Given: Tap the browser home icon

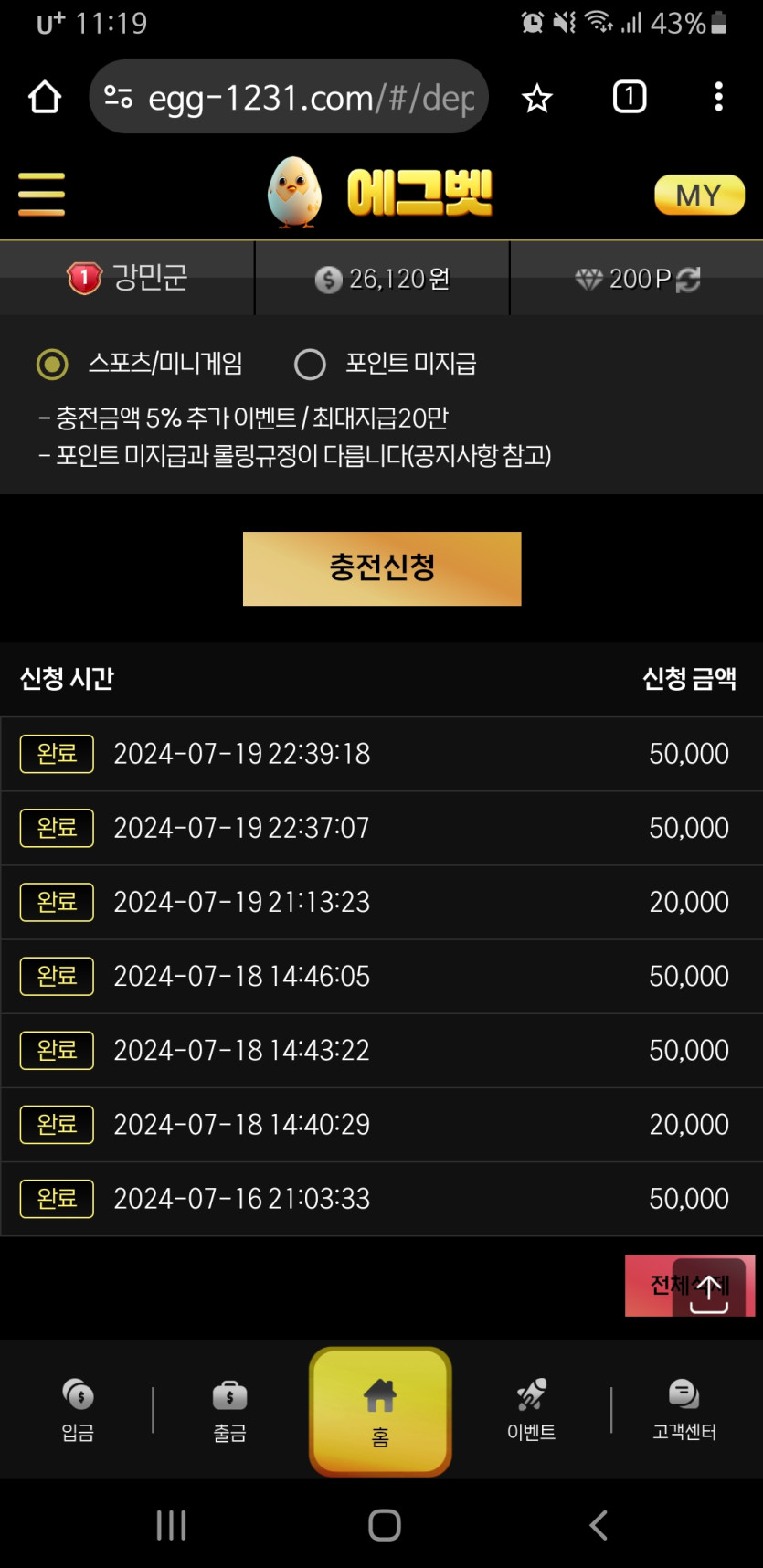Looking at the screenshot, I should 45,97.
